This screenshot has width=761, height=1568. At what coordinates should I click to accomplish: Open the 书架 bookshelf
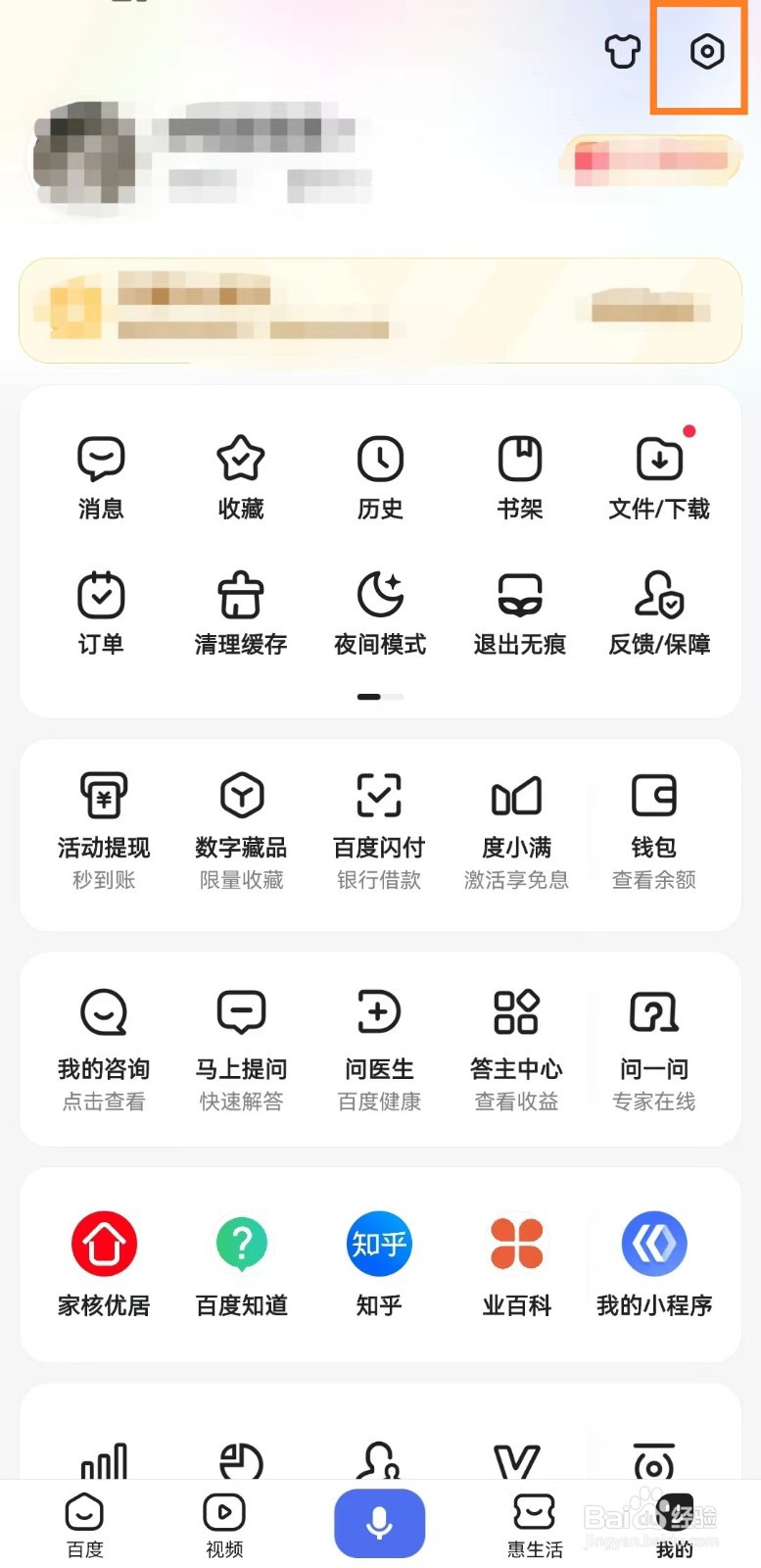click(x=518, y=475)
